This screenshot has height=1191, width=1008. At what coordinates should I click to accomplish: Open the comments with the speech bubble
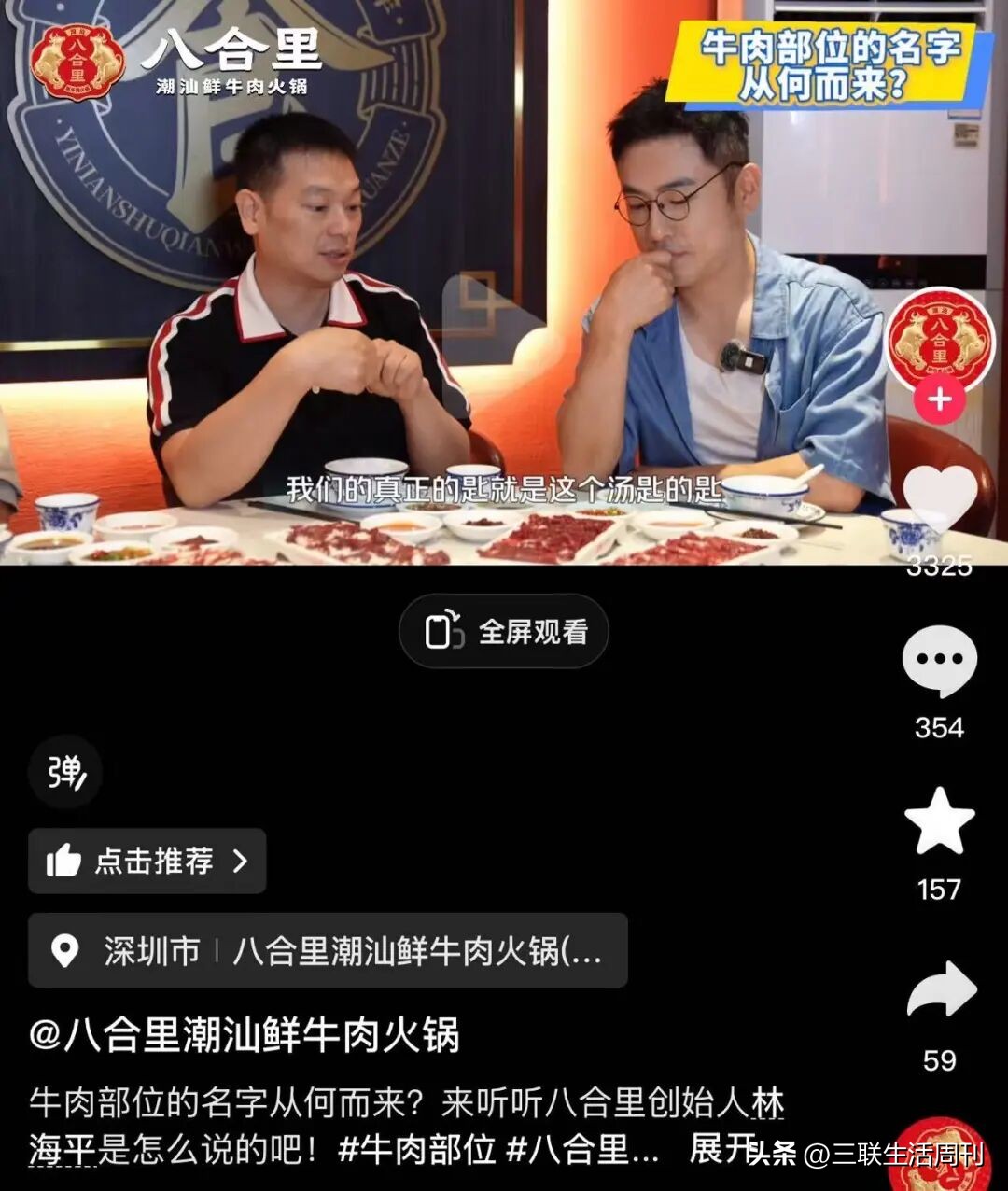[x=939, y=661]
